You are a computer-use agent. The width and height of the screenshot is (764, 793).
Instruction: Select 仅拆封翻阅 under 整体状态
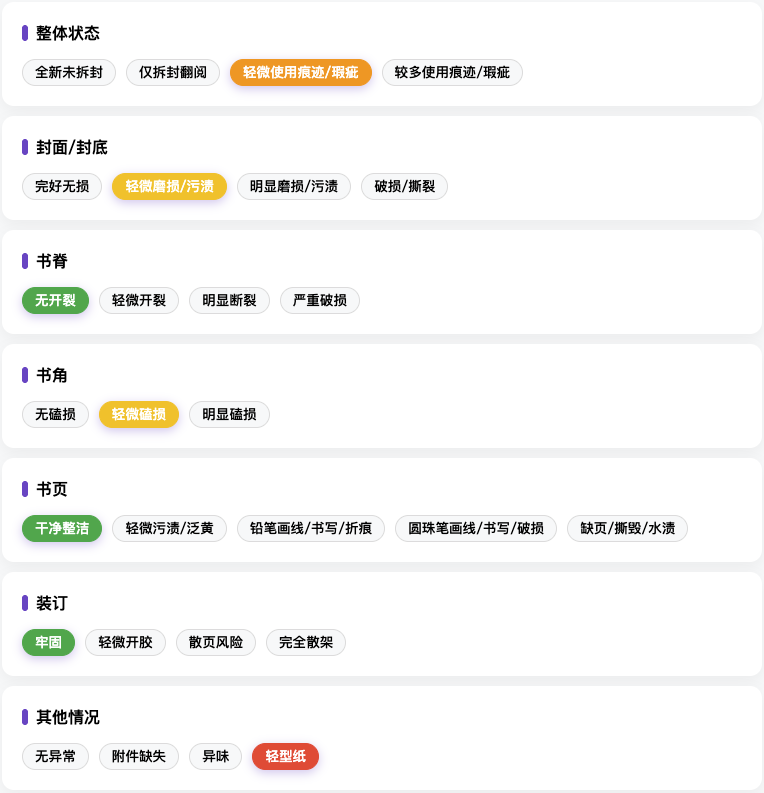point(172,72)
